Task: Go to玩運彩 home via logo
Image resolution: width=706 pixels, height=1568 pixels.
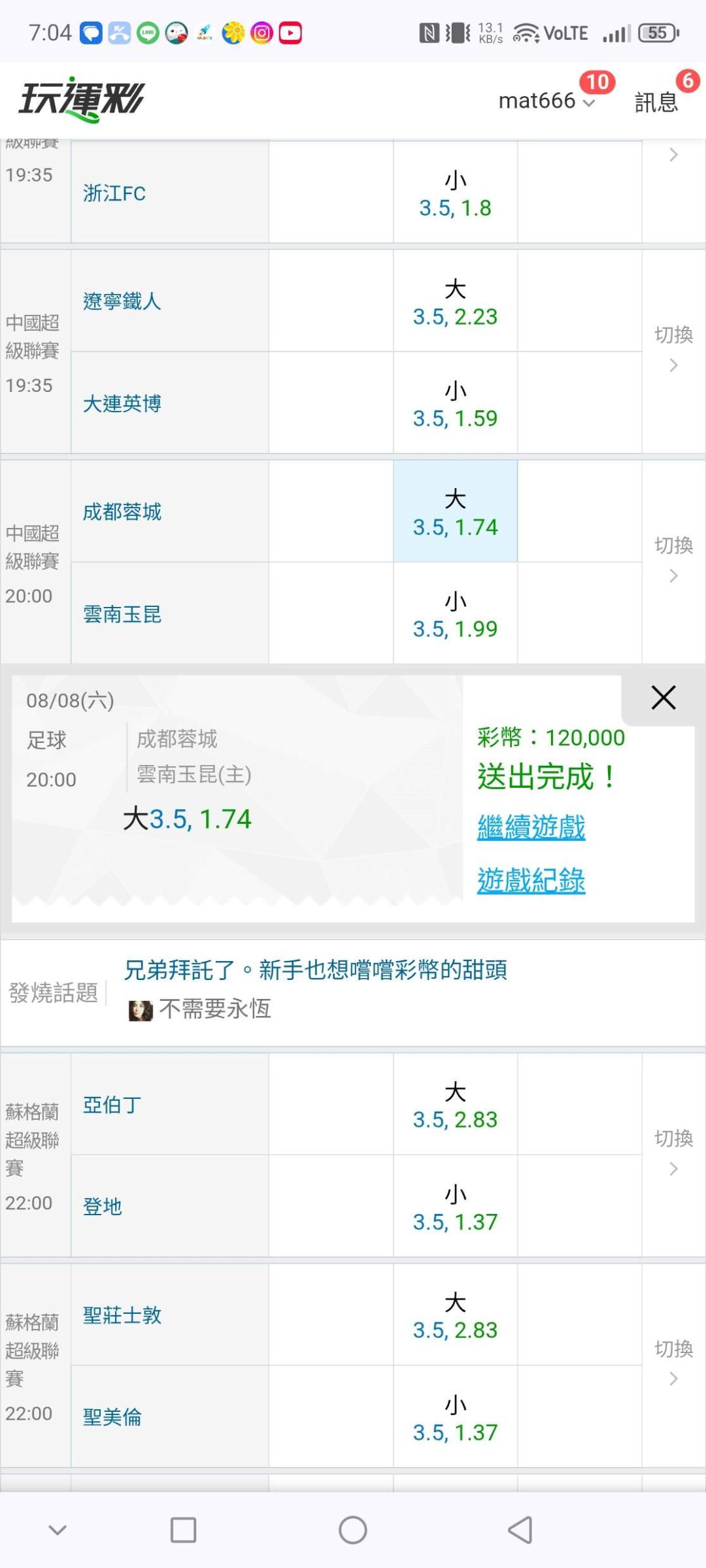Action: pyautogui.click(x=81, y=99)
